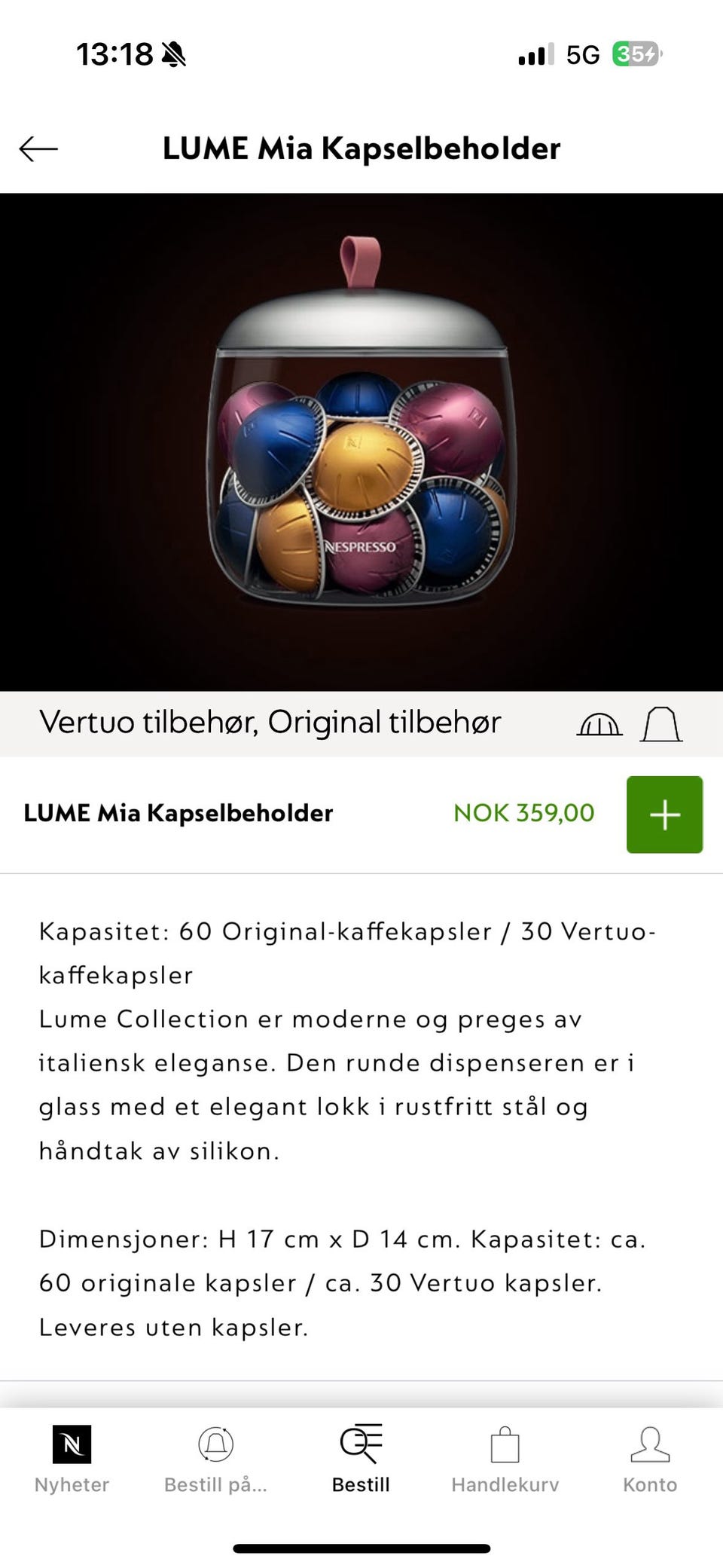Open the Bestill på... dropdown label
The width and height of the screenshot is (723, 1568).
(x=214, y=1484)
